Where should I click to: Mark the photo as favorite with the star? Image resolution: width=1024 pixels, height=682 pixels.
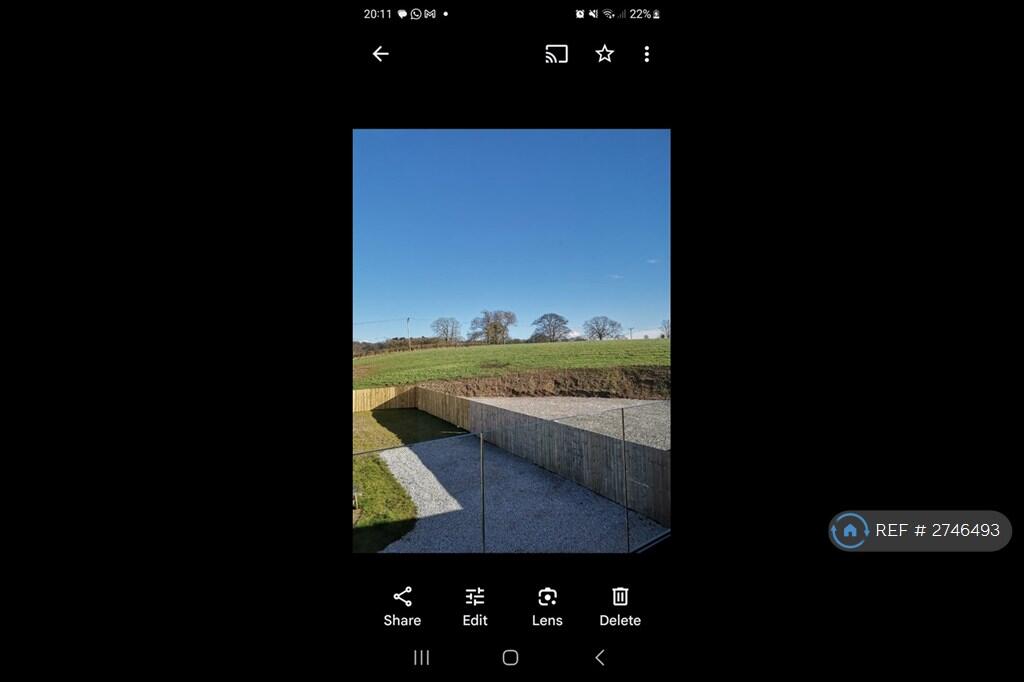(x=604, y=54)
